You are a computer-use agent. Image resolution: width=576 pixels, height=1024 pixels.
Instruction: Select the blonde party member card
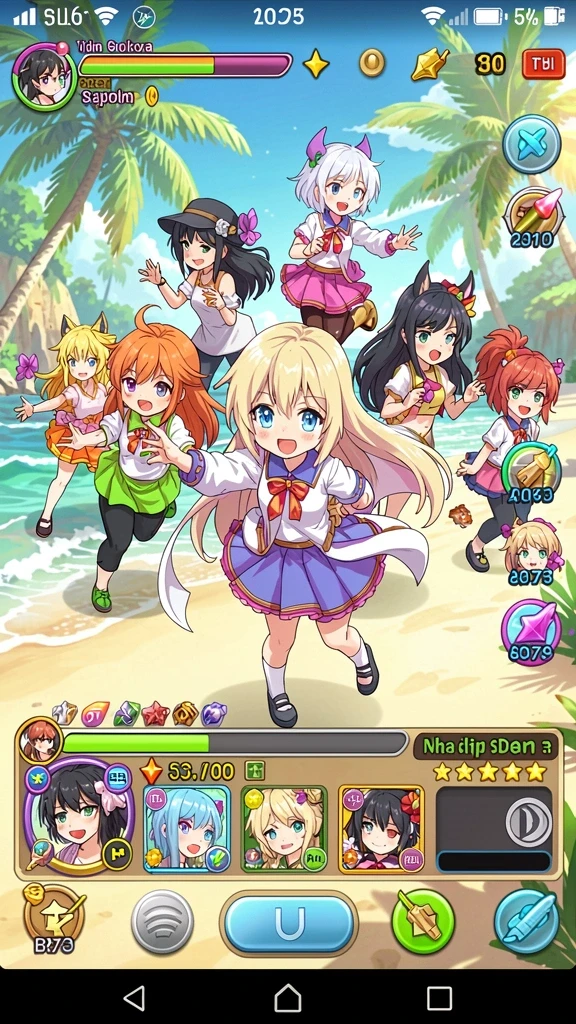(284, 829)
